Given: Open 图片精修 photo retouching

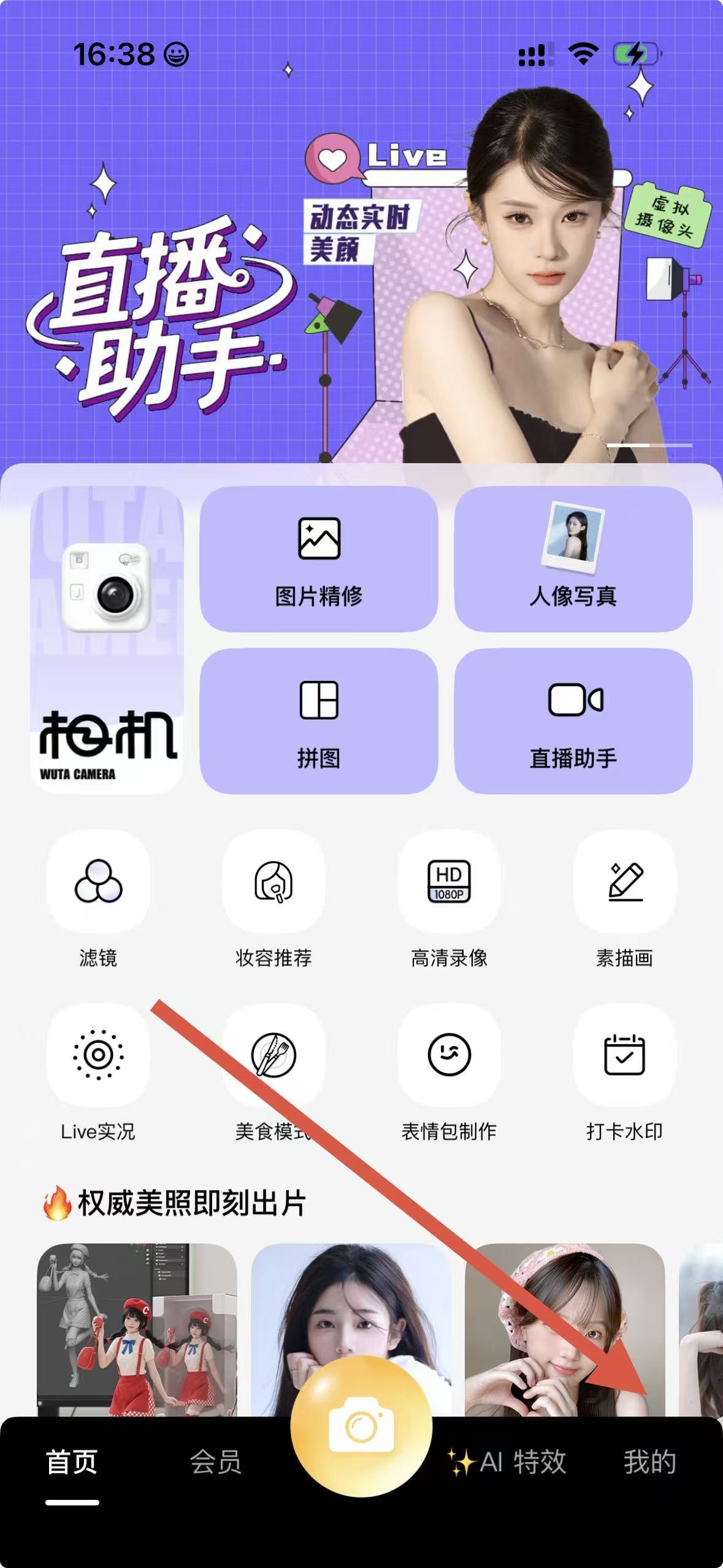Looking at the screenshot, I should (x=319, y=559).
